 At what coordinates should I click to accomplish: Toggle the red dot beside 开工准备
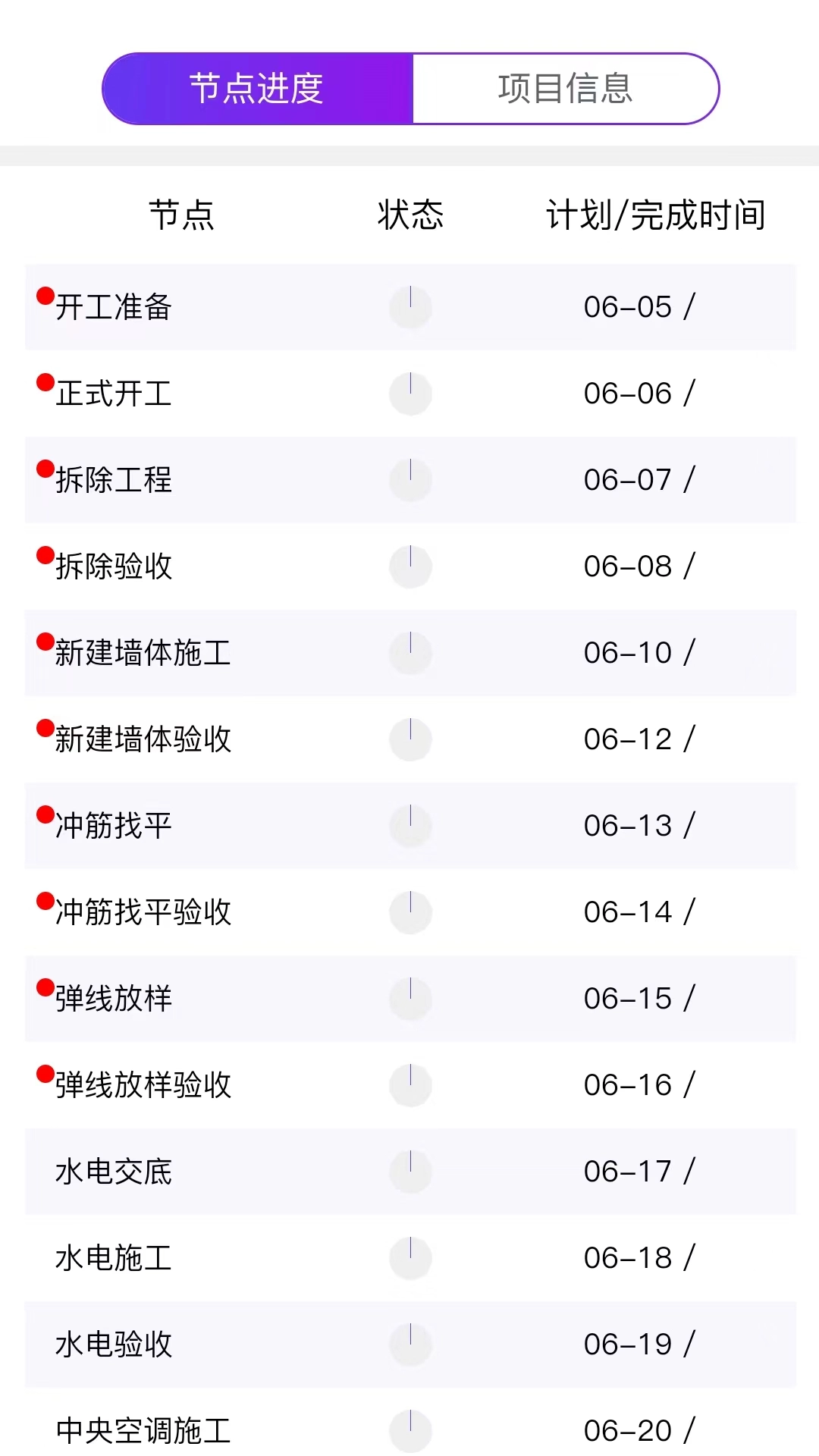click(x=44, y=295)
